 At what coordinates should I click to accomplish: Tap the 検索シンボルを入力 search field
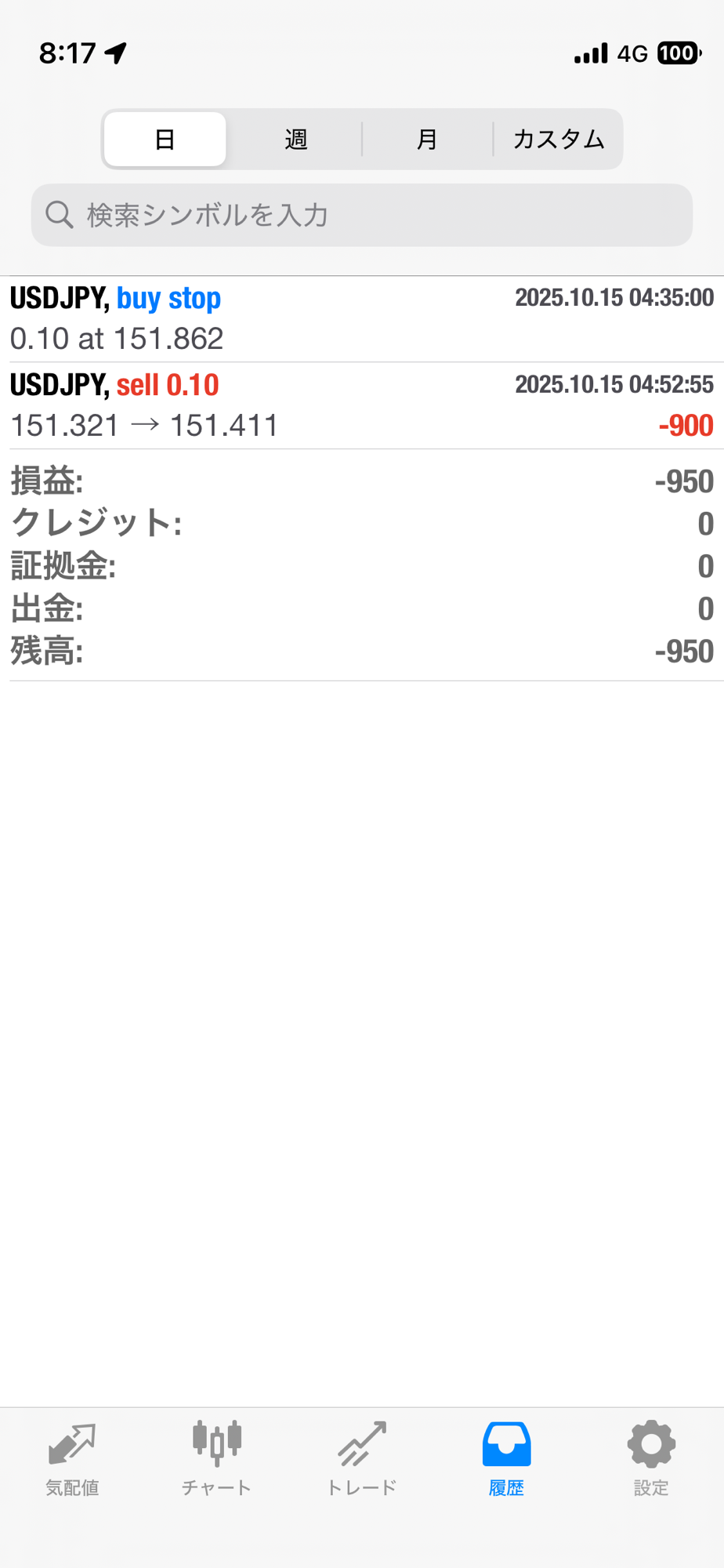362,215
